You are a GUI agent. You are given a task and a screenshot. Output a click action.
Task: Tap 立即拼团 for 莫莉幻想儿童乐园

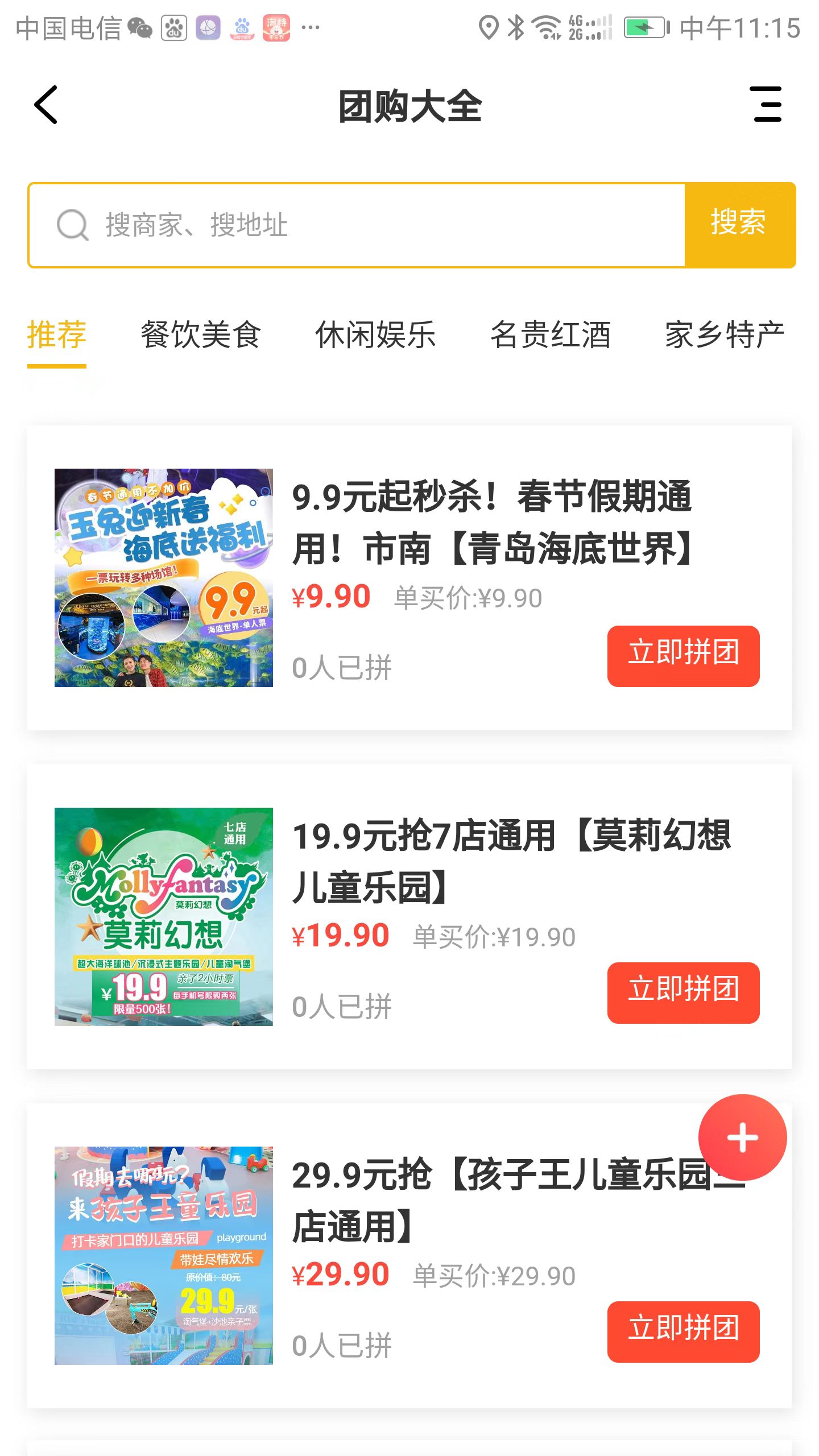coord(683,992)
